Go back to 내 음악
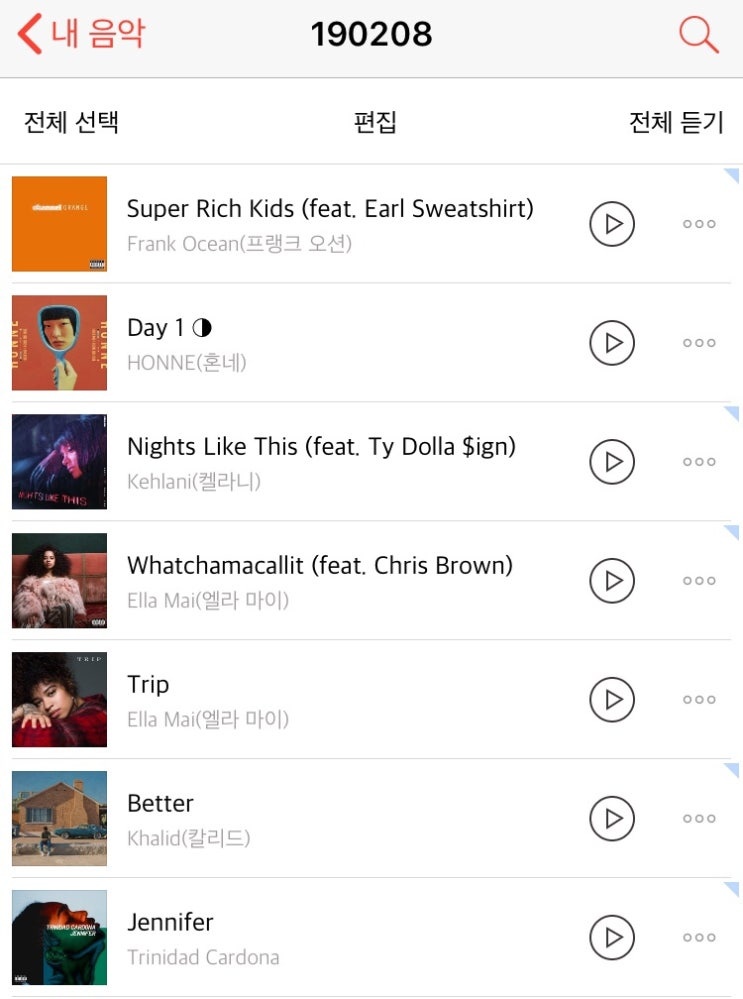This screenshot has height=999, width=743. 80,34
